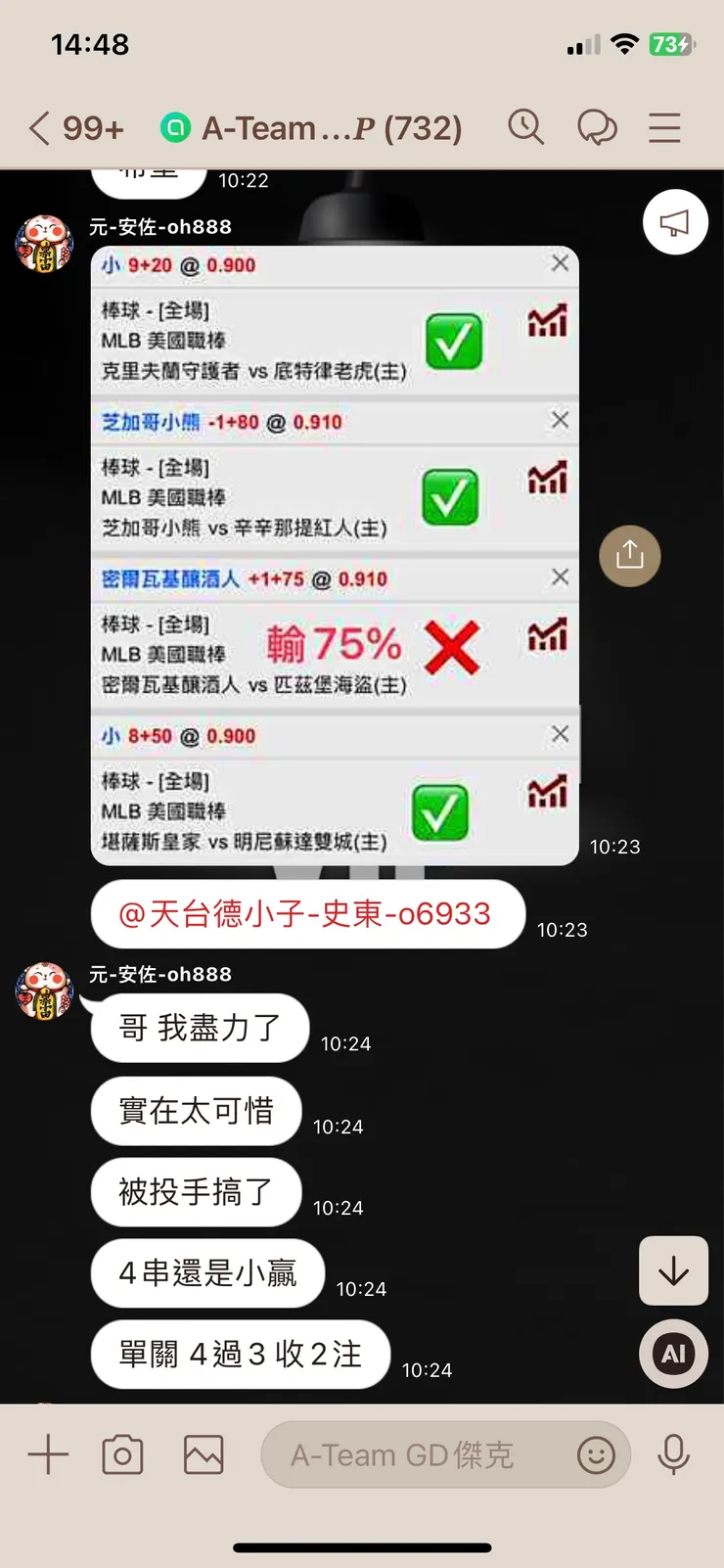Tap the share icon beside the bet image
Screen dimensions: 724x1568
click(630, 555)
